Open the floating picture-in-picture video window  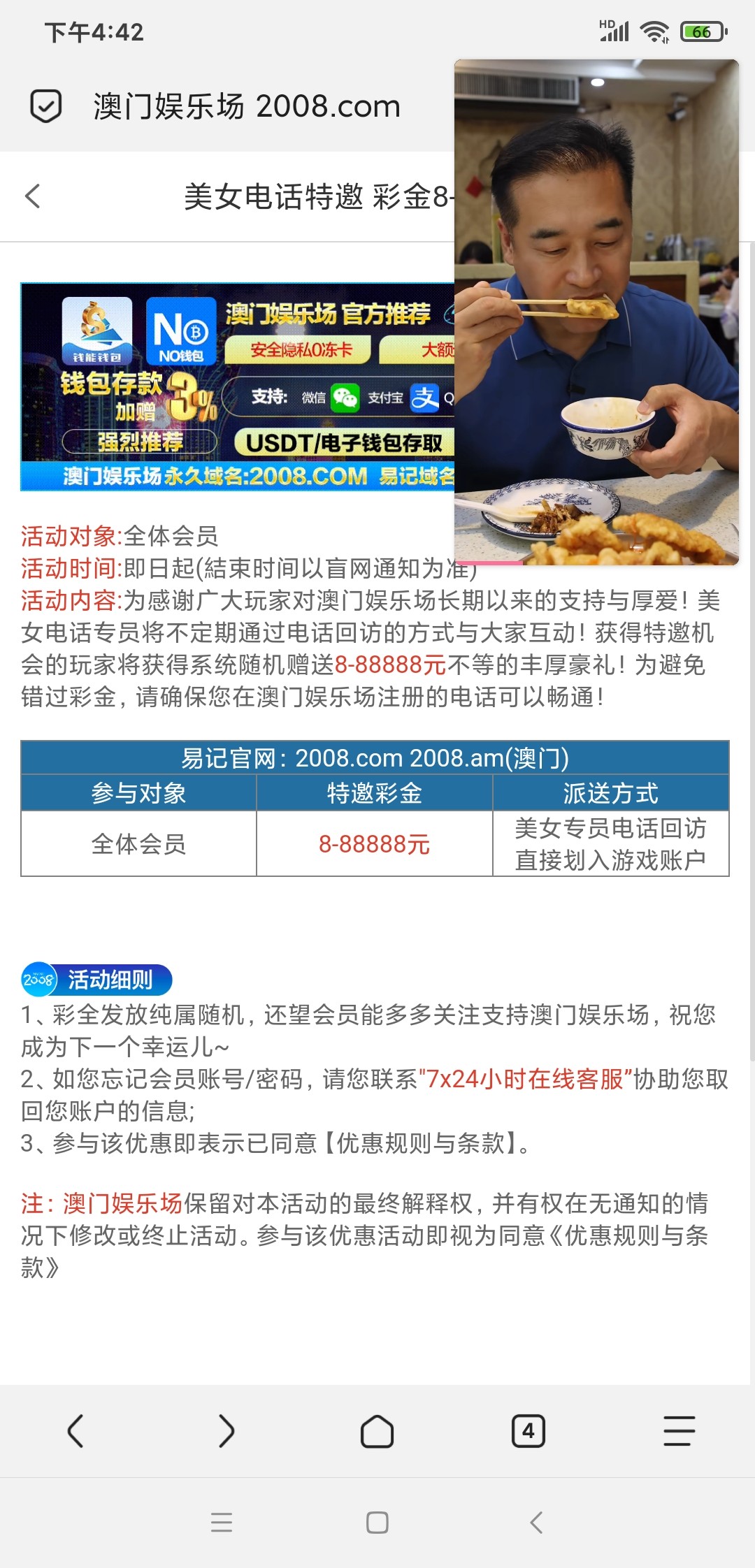596,312
